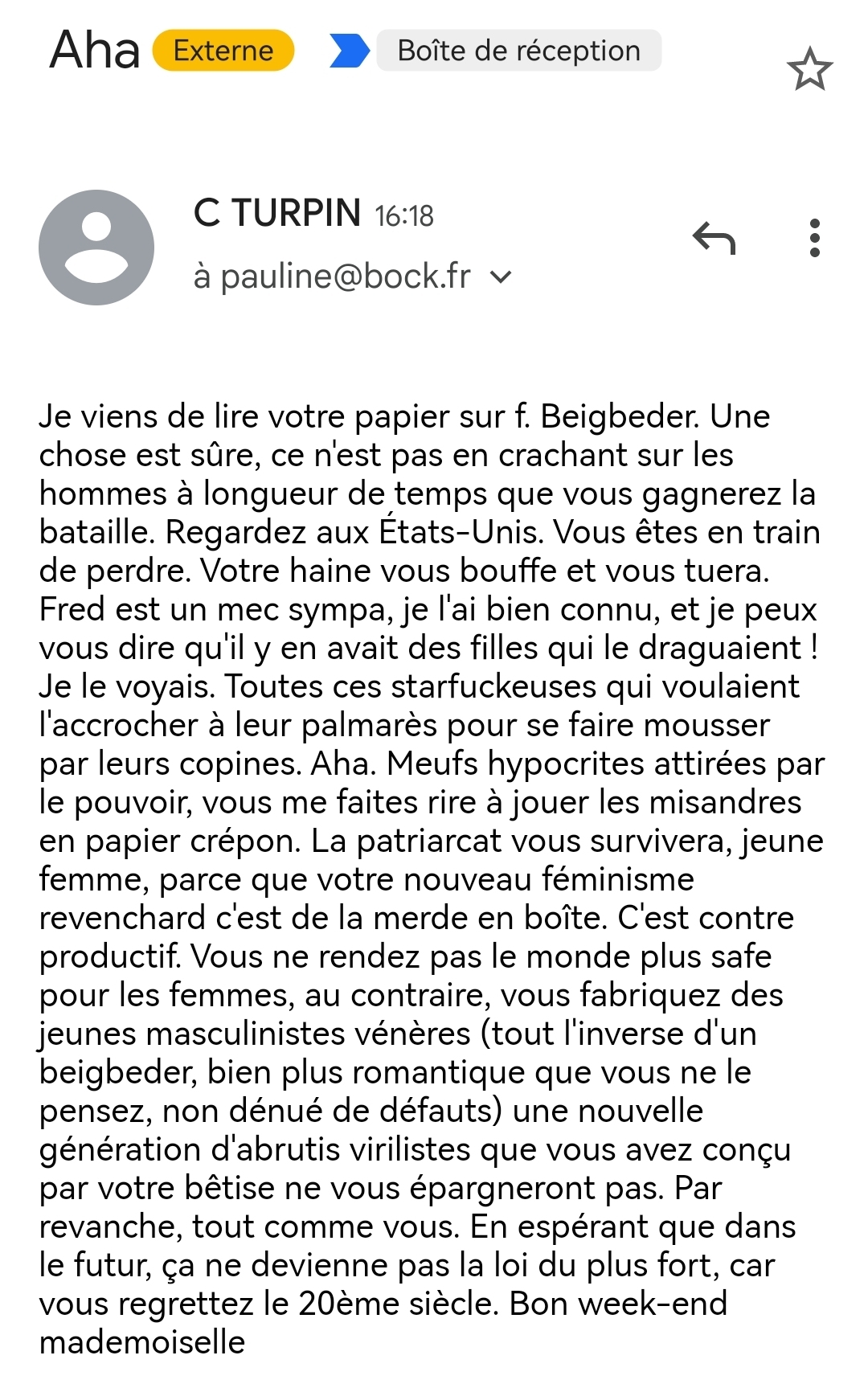Reply to C TURPIN's message
Screen dimensions: 868x1384
tap(714, 238)
